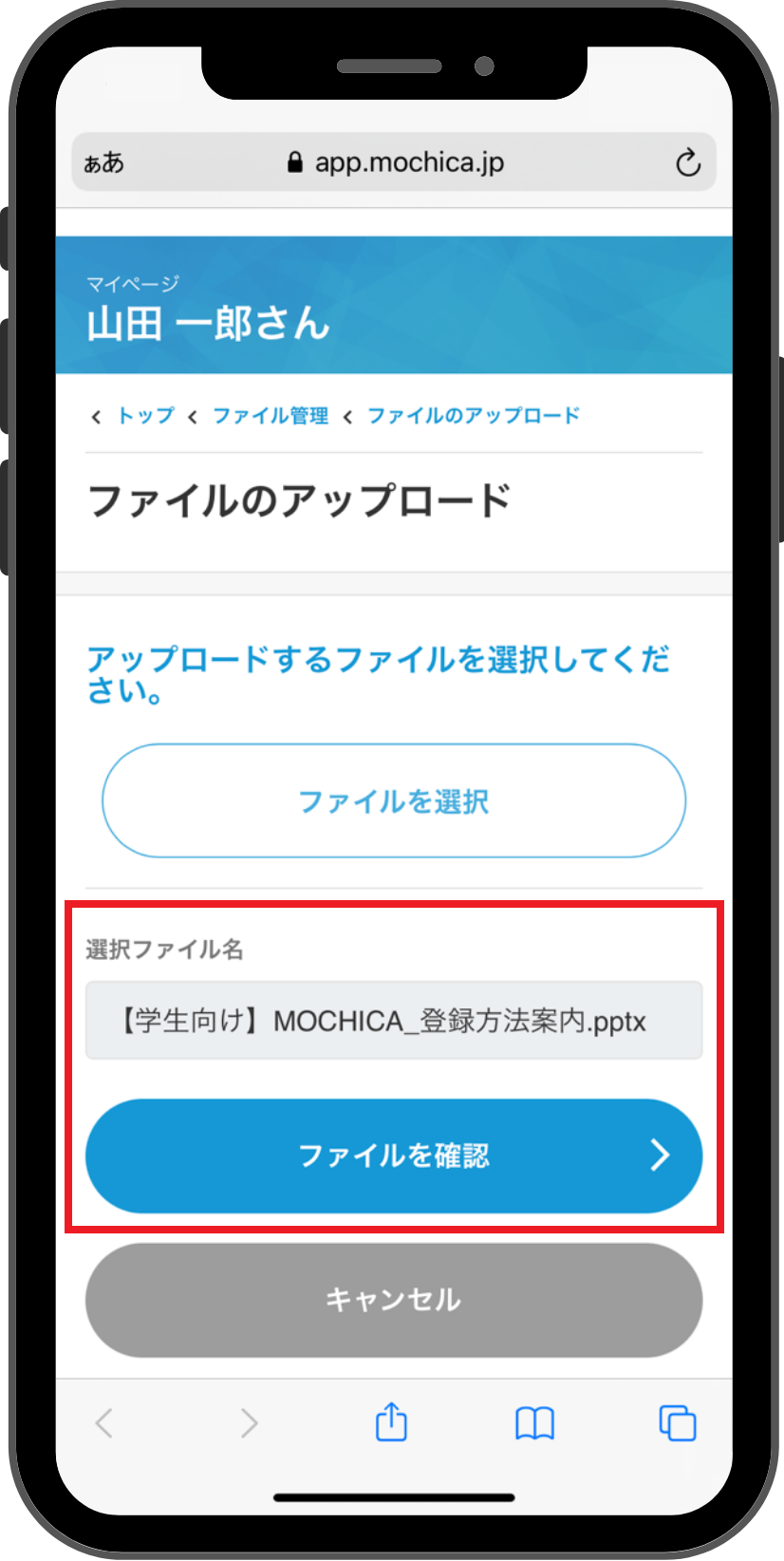The width and height of the screenshot is (784, 1561).
Task: Cancel upload with キャンセル button
Action: point(393,1299)
